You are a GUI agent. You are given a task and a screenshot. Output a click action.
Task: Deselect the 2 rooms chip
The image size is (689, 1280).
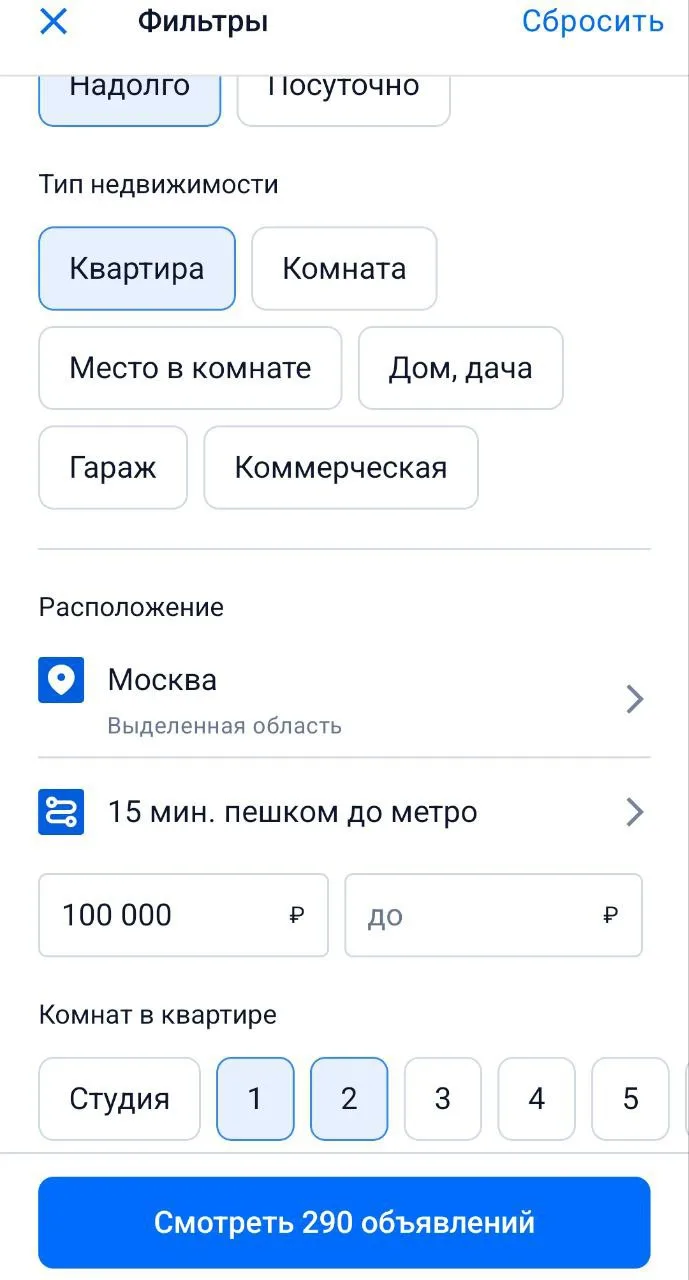click(349, 1099)
